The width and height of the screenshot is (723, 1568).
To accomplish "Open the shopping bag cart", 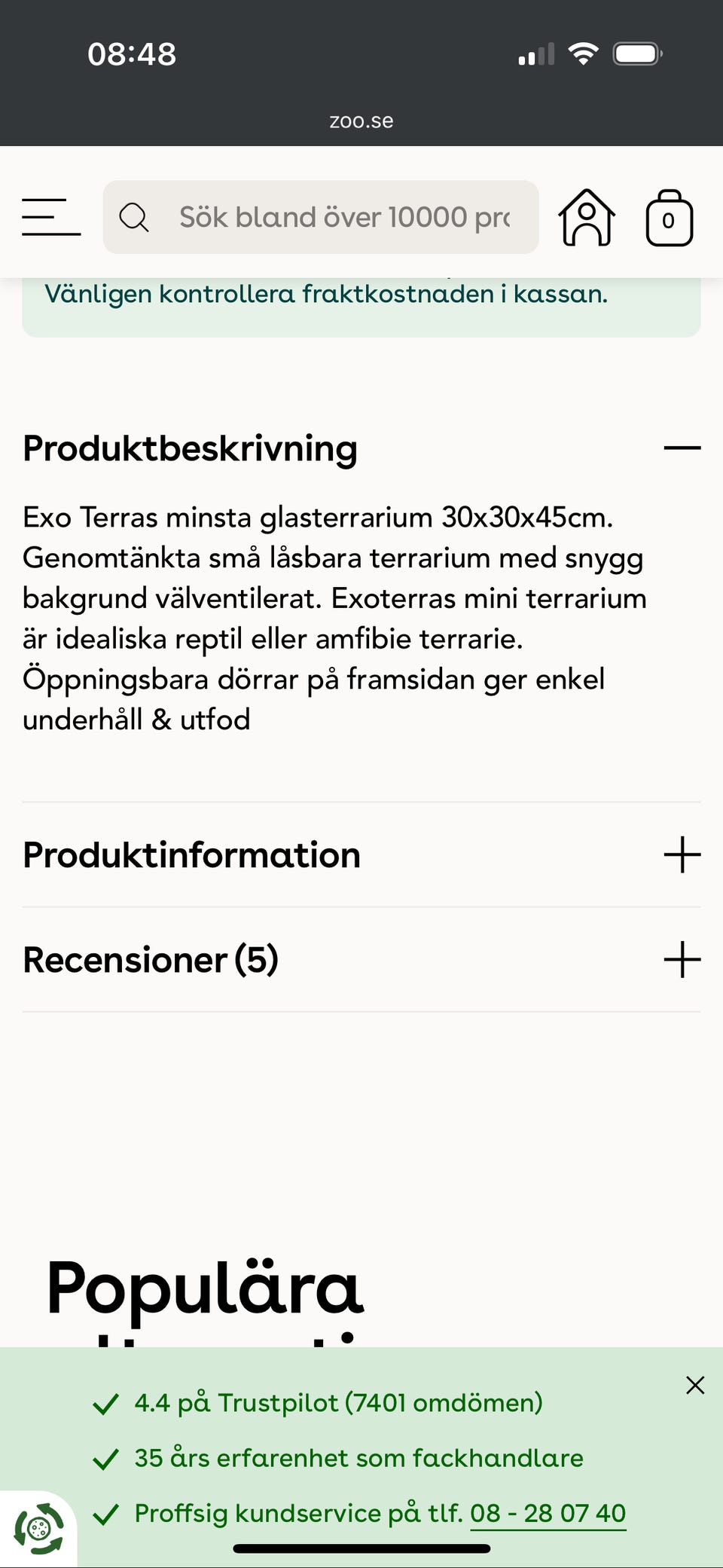I will pos(669,218).
